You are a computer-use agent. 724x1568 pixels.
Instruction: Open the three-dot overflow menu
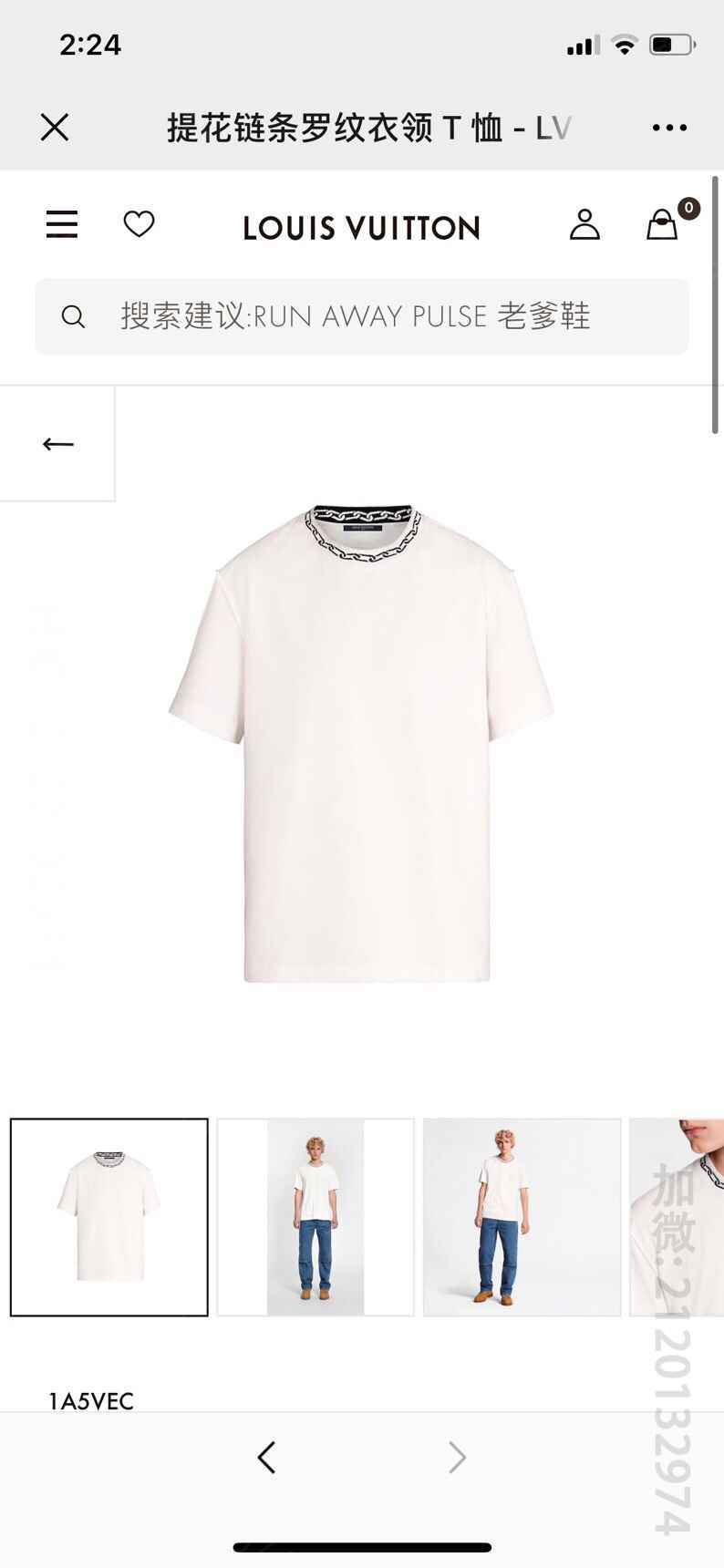tap(669, 128)
